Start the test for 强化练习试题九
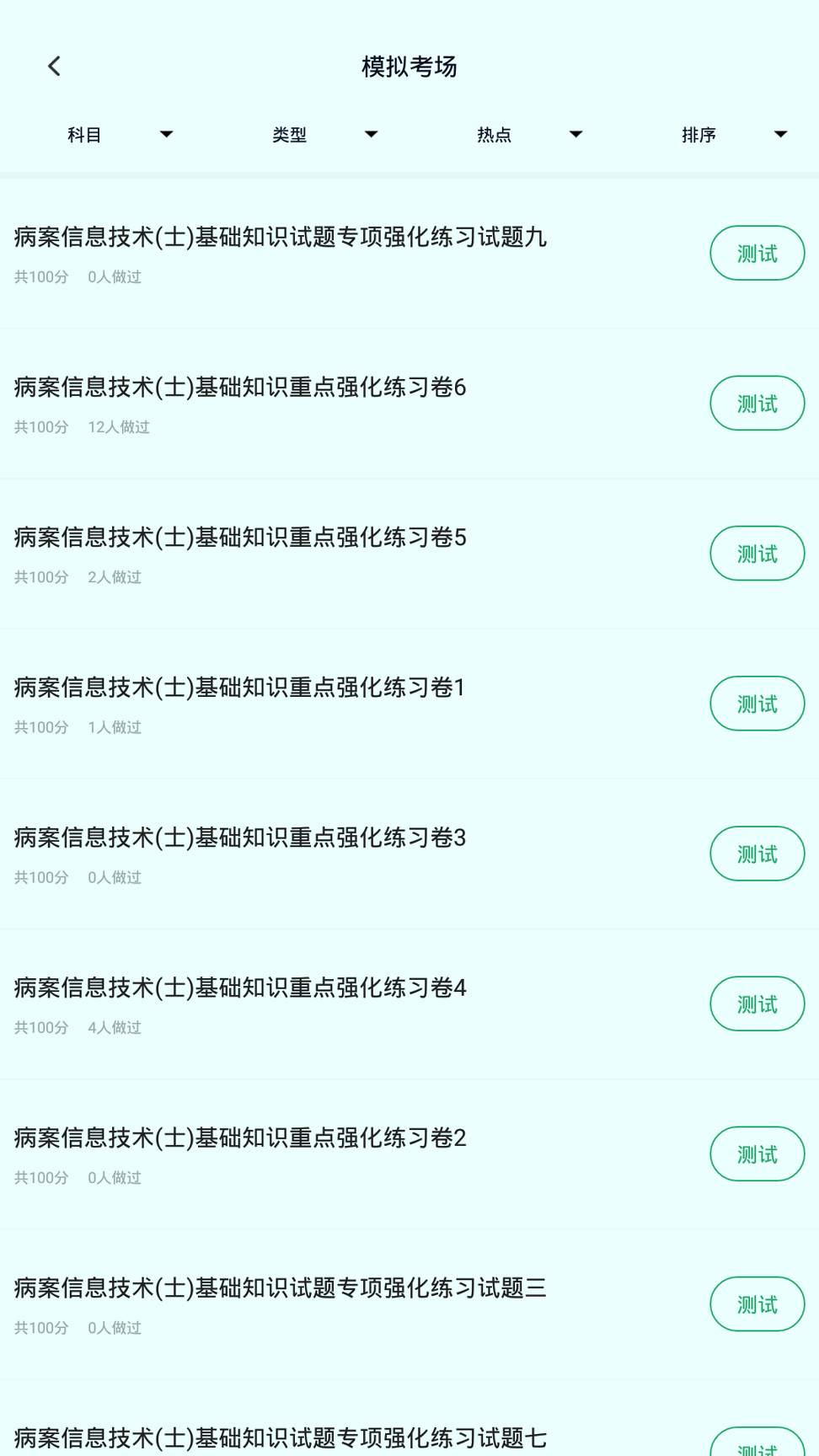 [x=757, y=252]
